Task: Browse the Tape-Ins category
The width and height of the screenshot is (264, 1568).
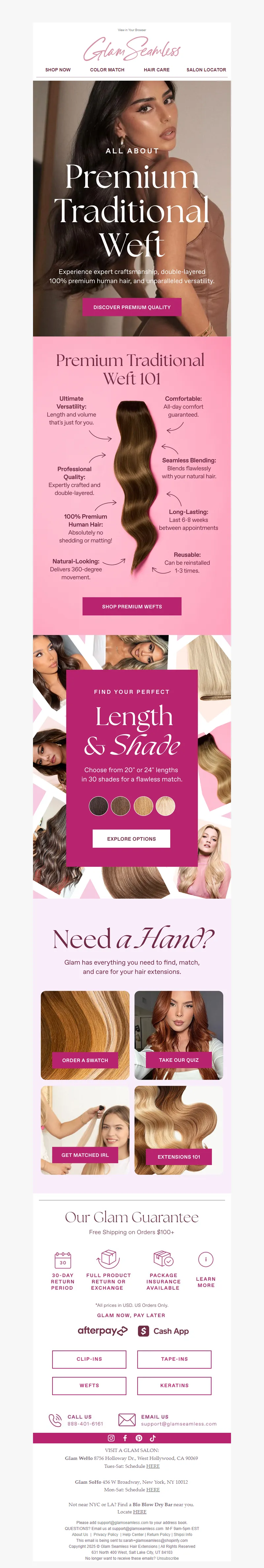Action: click(x=175, y=1359)
